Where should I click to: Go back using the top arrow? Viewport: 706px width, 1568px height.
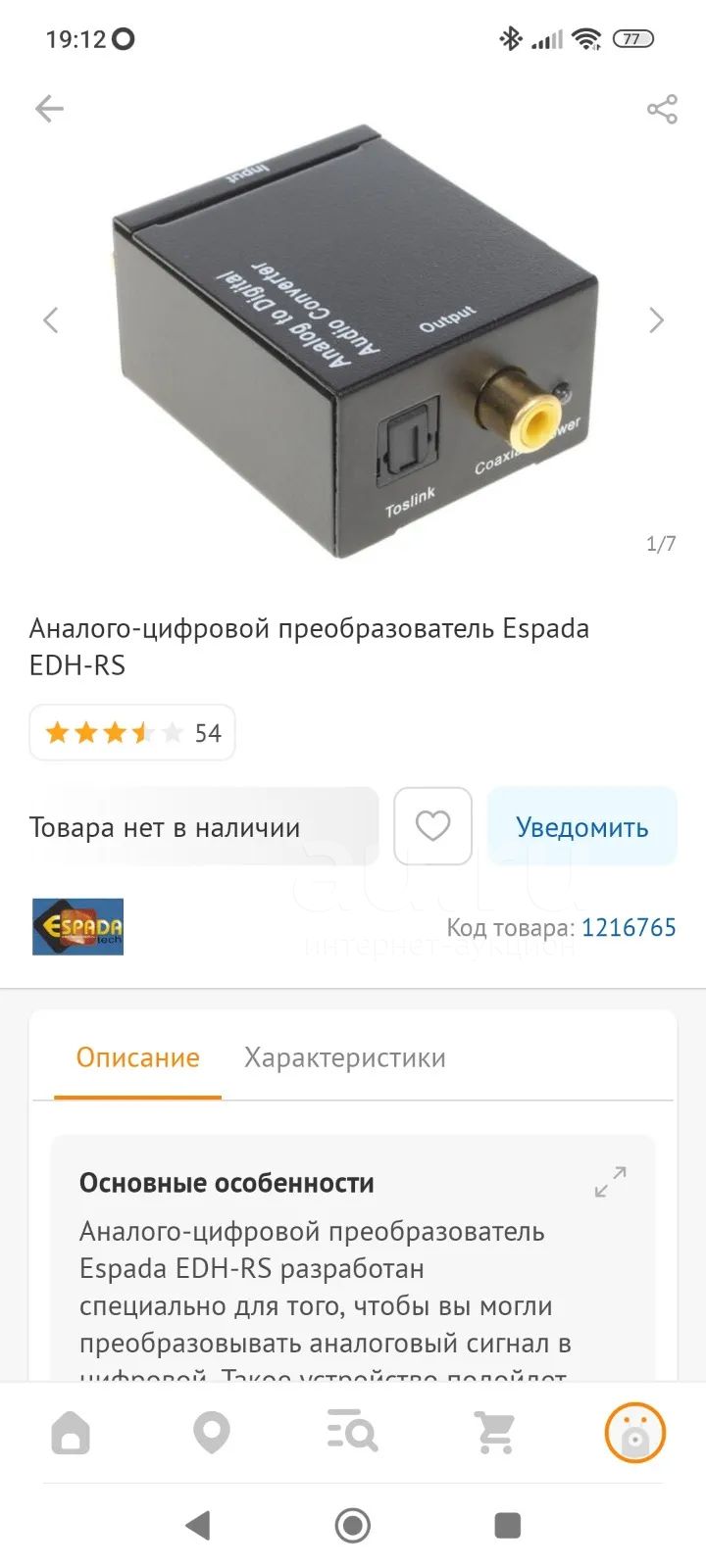point(48,108)
